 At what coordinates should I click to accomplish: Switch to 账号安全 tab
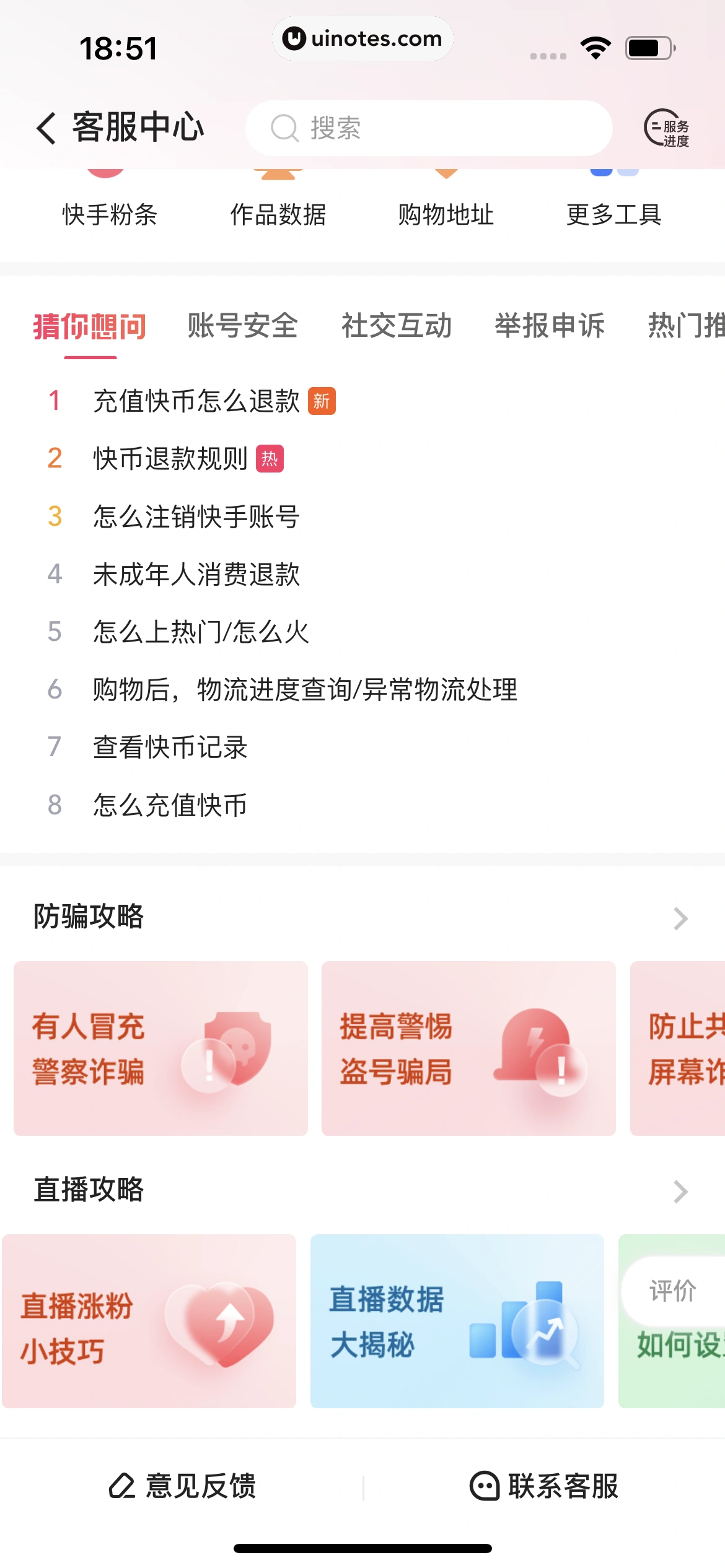point(242,326)
